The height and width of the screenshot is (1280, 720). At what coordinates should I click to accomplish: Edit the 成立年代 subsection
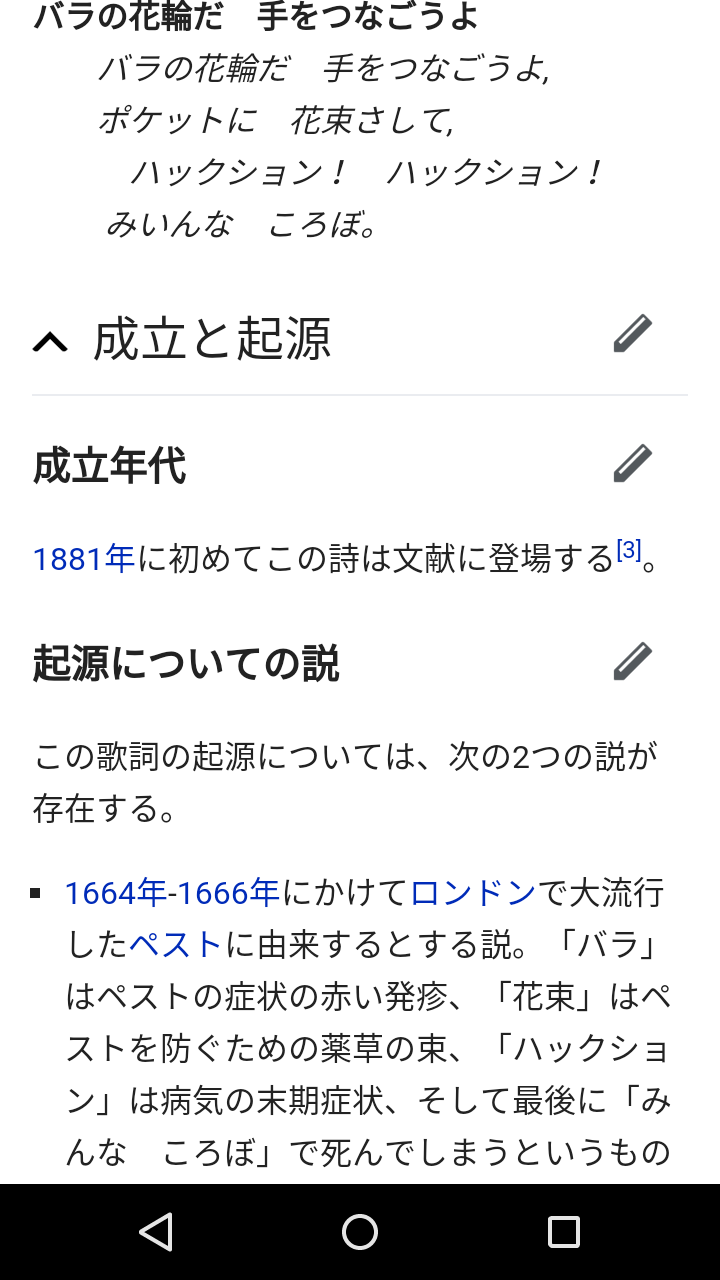pyautogui.click(x=632, y=464)
